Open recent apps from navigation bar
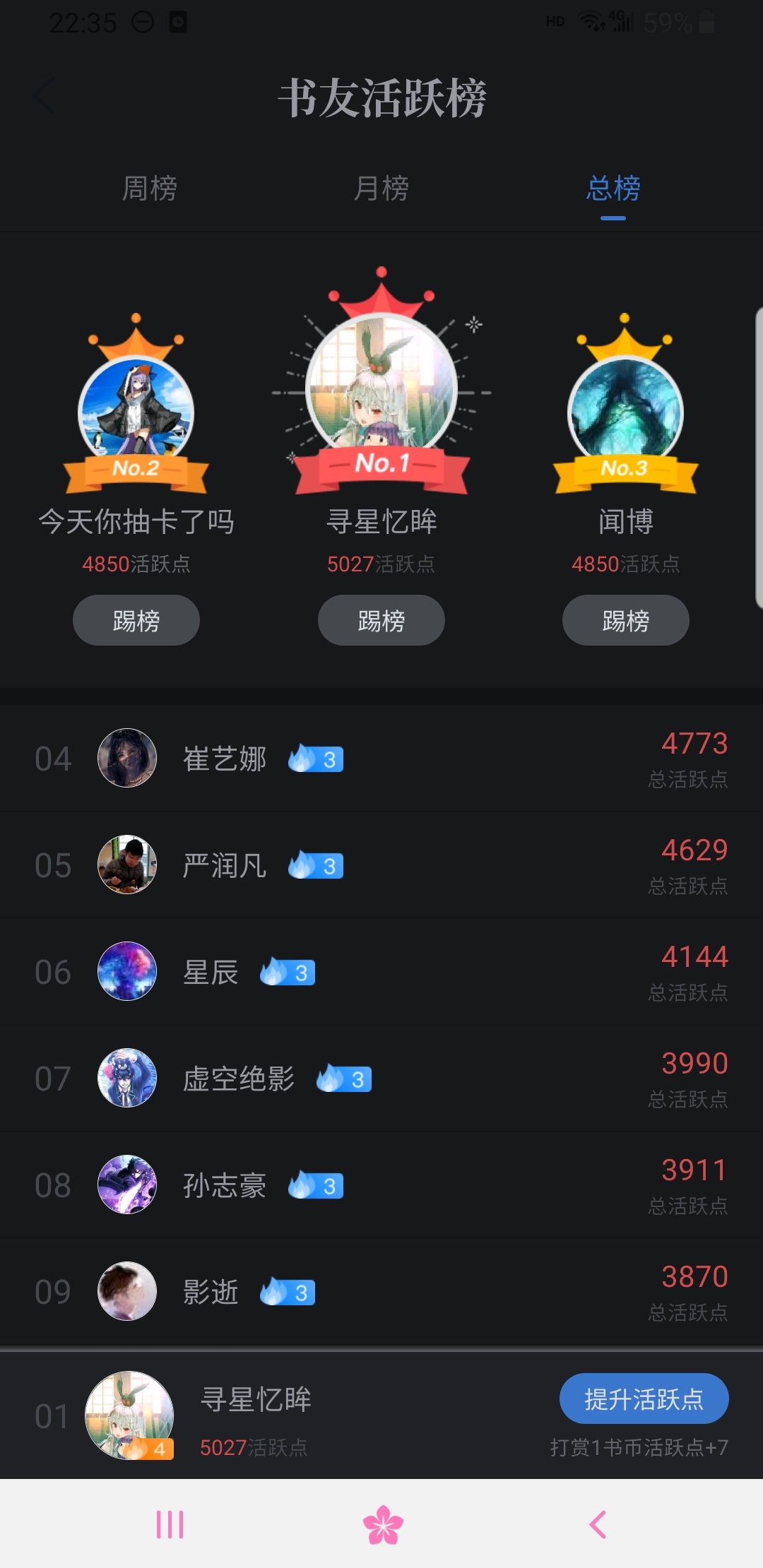The width and height of the screenshot is (763, 1568). point(170,1524)
